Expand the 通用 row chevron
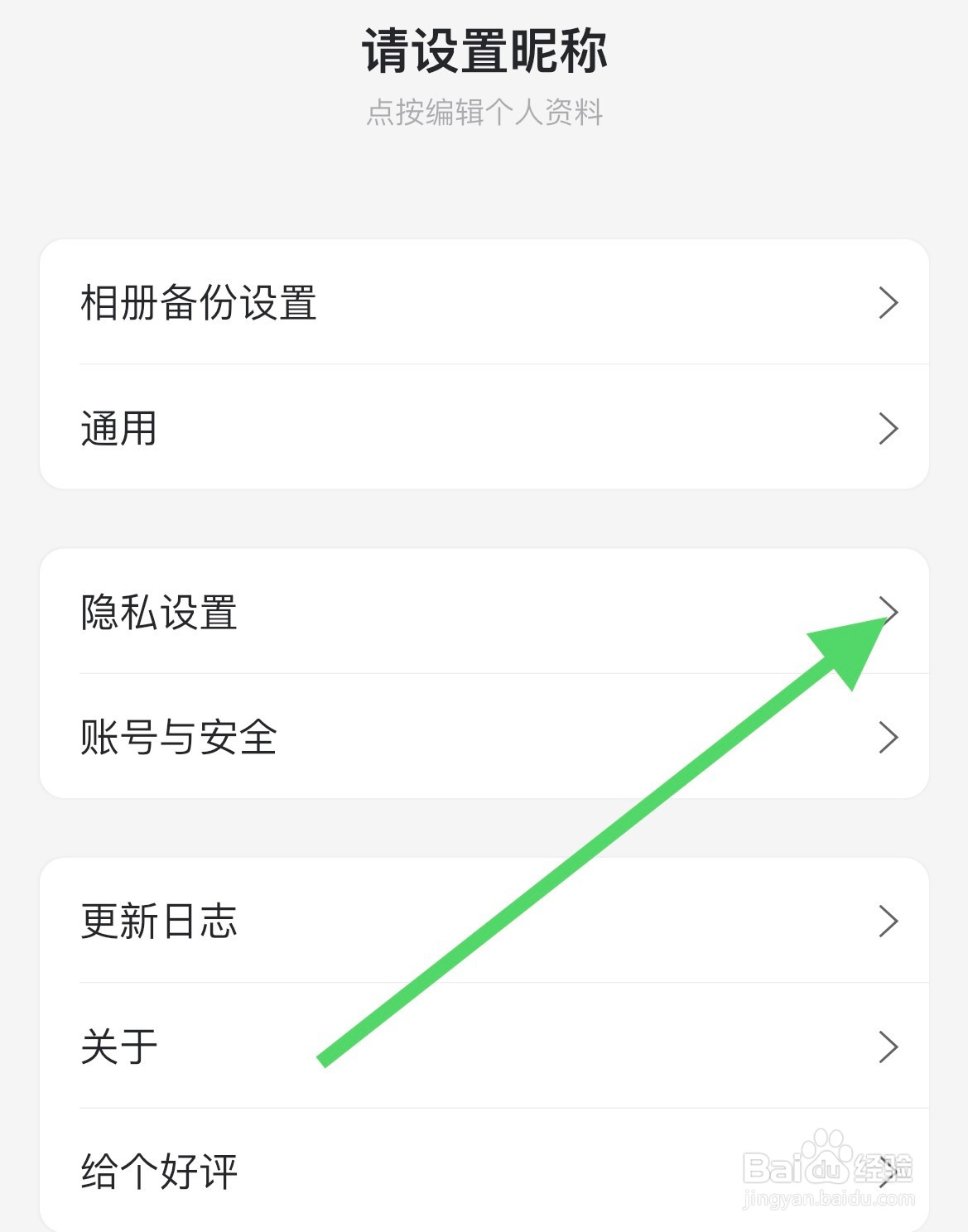This screenshot has height=1232, width=968. coord(889,428)
